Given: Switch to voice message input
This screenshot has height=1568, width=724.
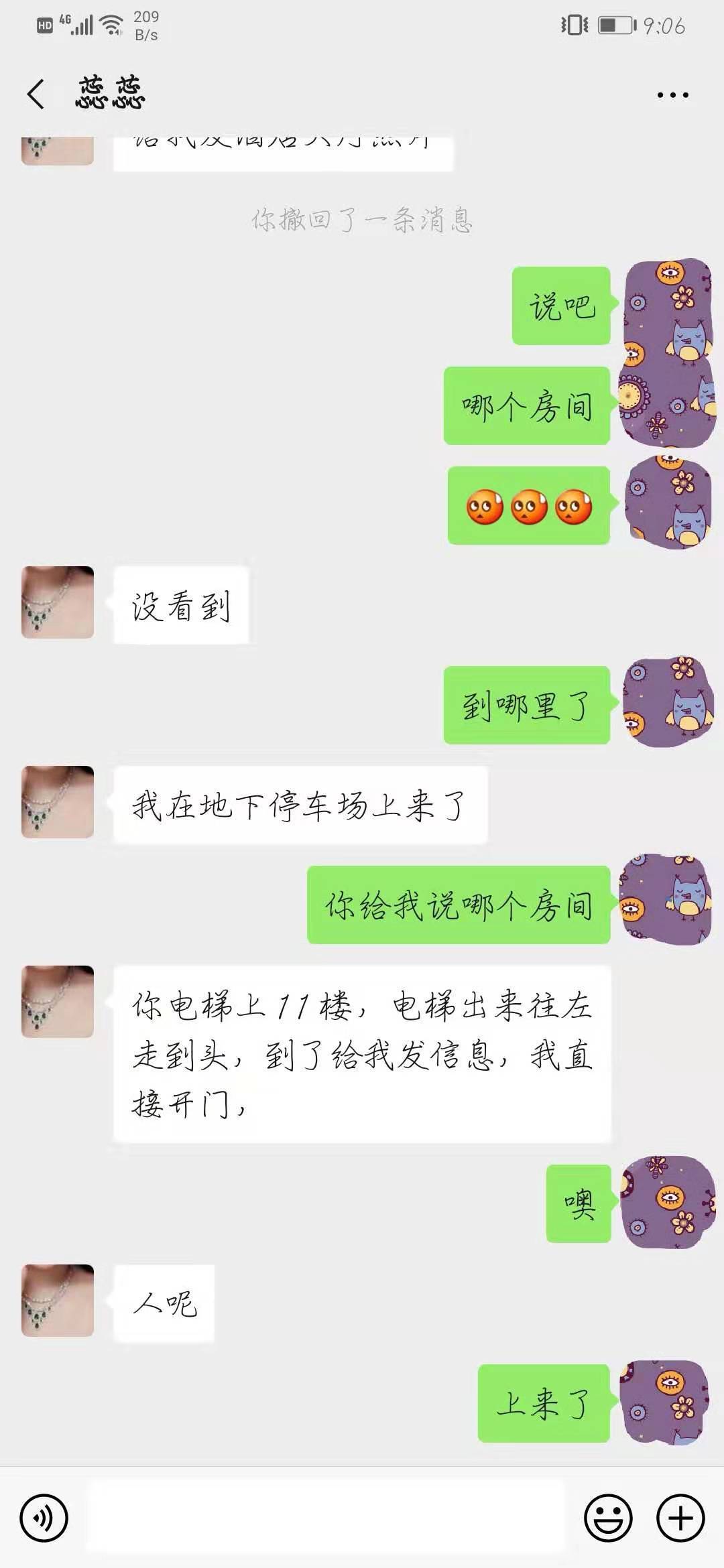Looking at the screenshot, I should click(x=44, y=1518).
